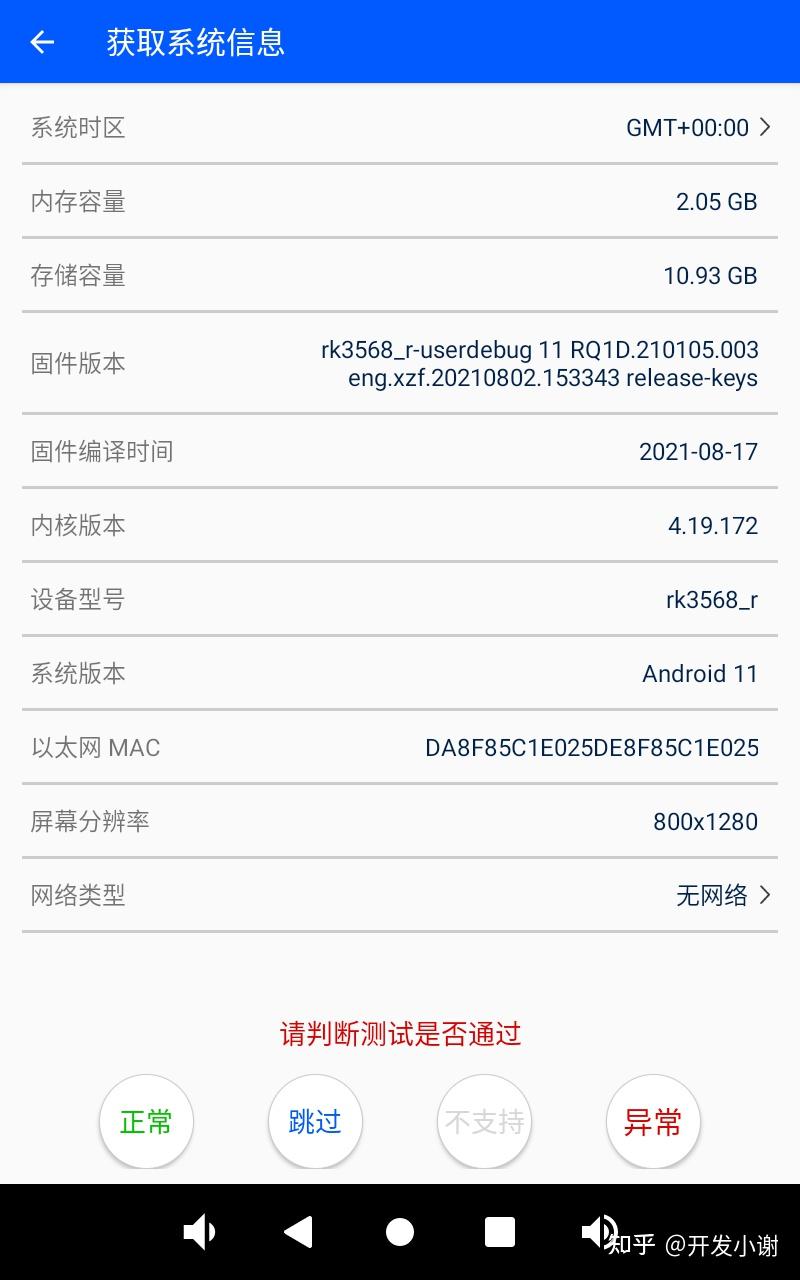The height and width of the screenshot is (1280, 800).
Task: Select the 内存容量 2.05 GB row
Action: click(400, 201)
